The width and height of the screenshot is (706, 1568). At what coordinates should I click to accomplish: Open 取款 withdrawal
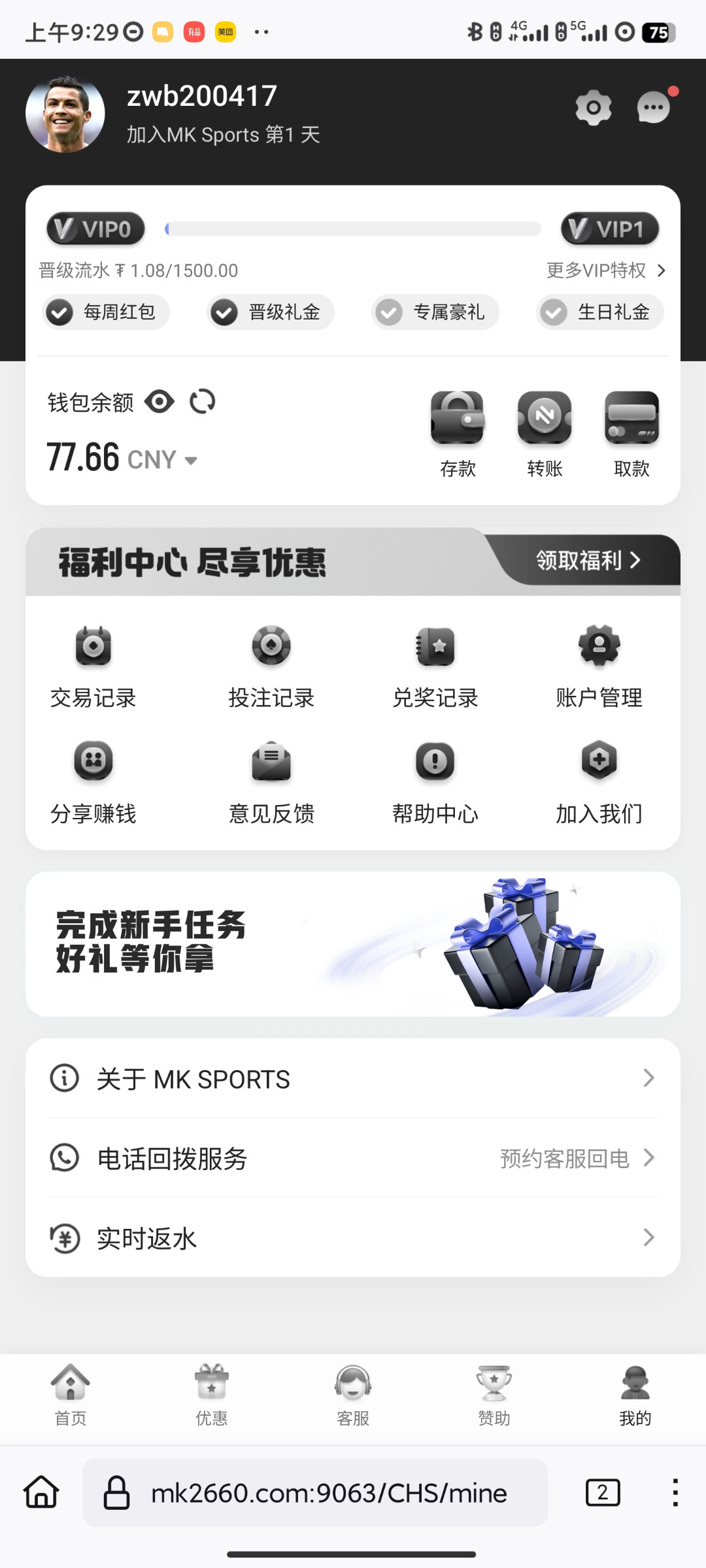tap(631, 433)
